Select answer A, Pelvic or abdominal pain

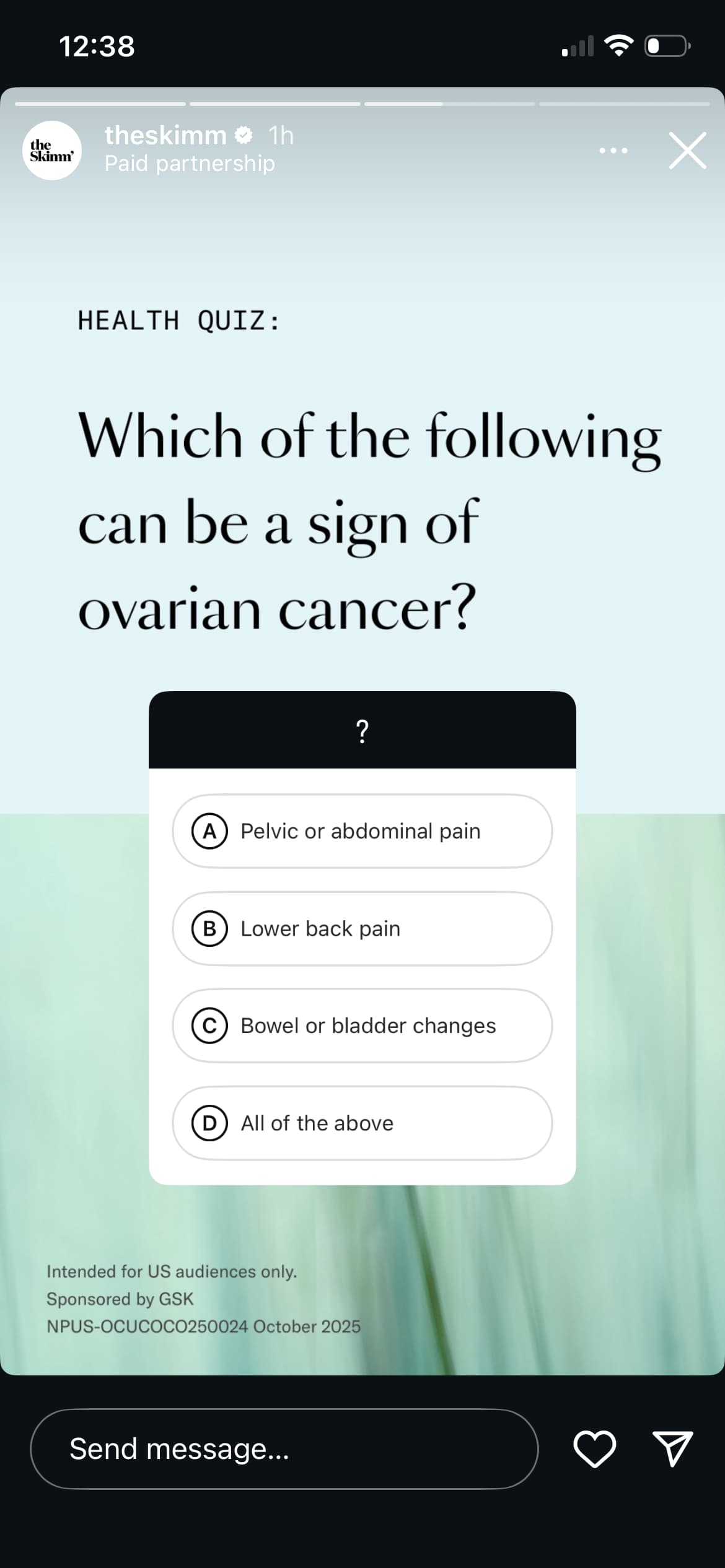pyautogui.click(x=362, y=831)
